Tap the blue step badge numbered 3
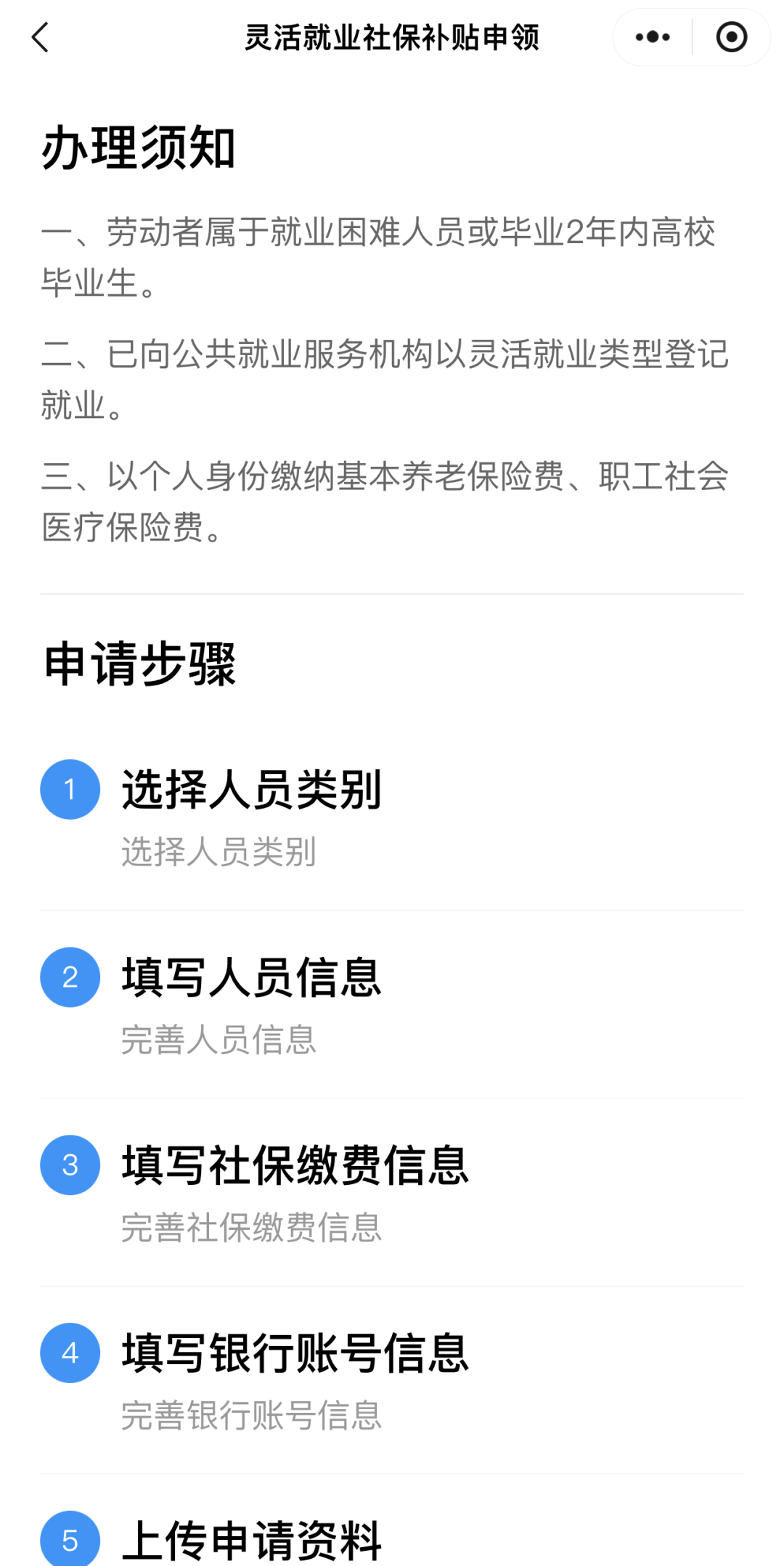Image resolution: width=784 pixels, height=1566 pixels. coord(70,1165)
